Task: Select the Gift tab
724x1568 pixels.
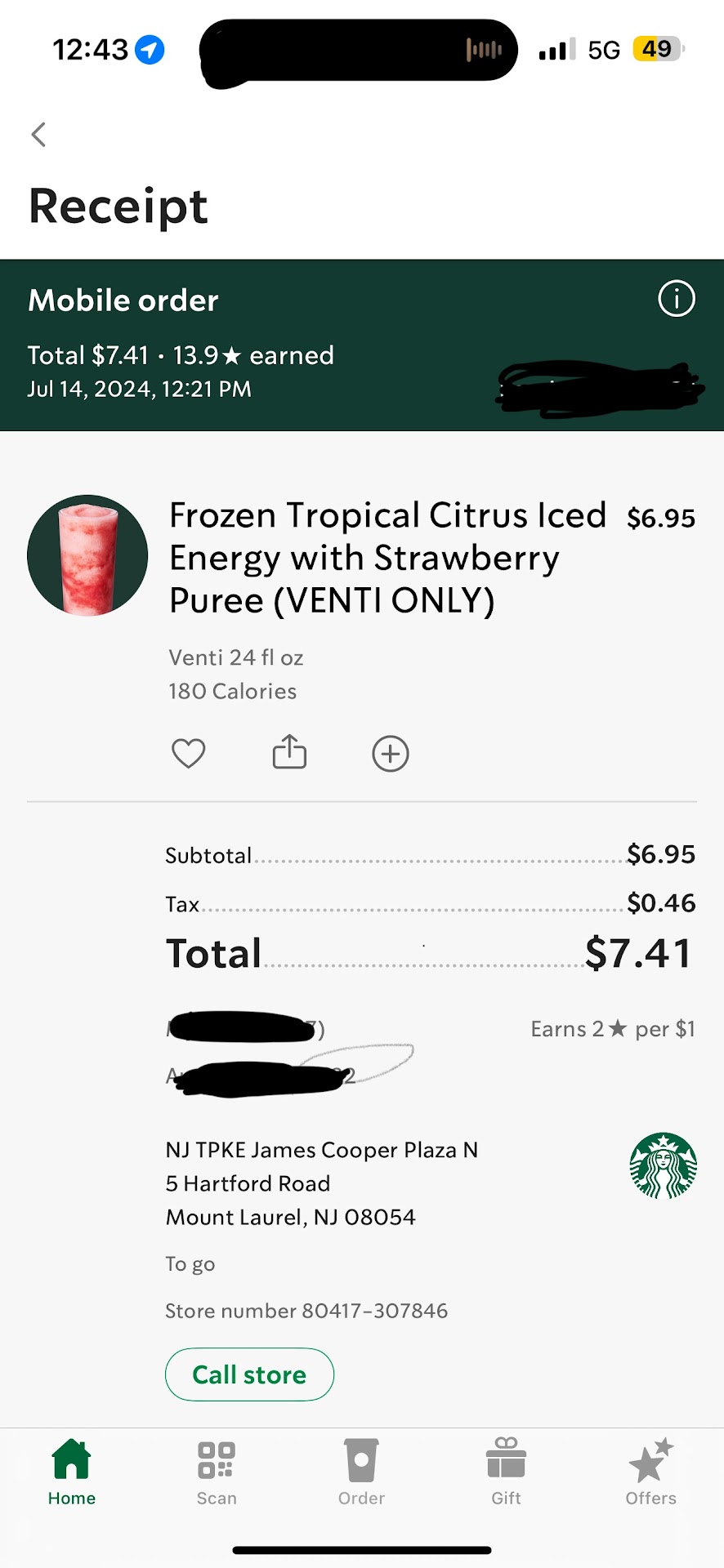Action: tap(506, 1472)
